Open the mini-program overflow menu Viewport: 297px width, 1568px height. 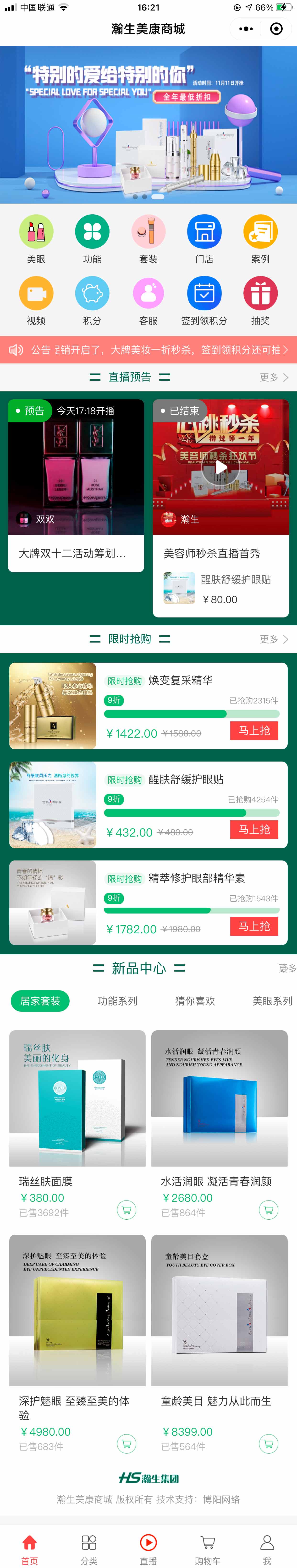[x=246, y=29]
